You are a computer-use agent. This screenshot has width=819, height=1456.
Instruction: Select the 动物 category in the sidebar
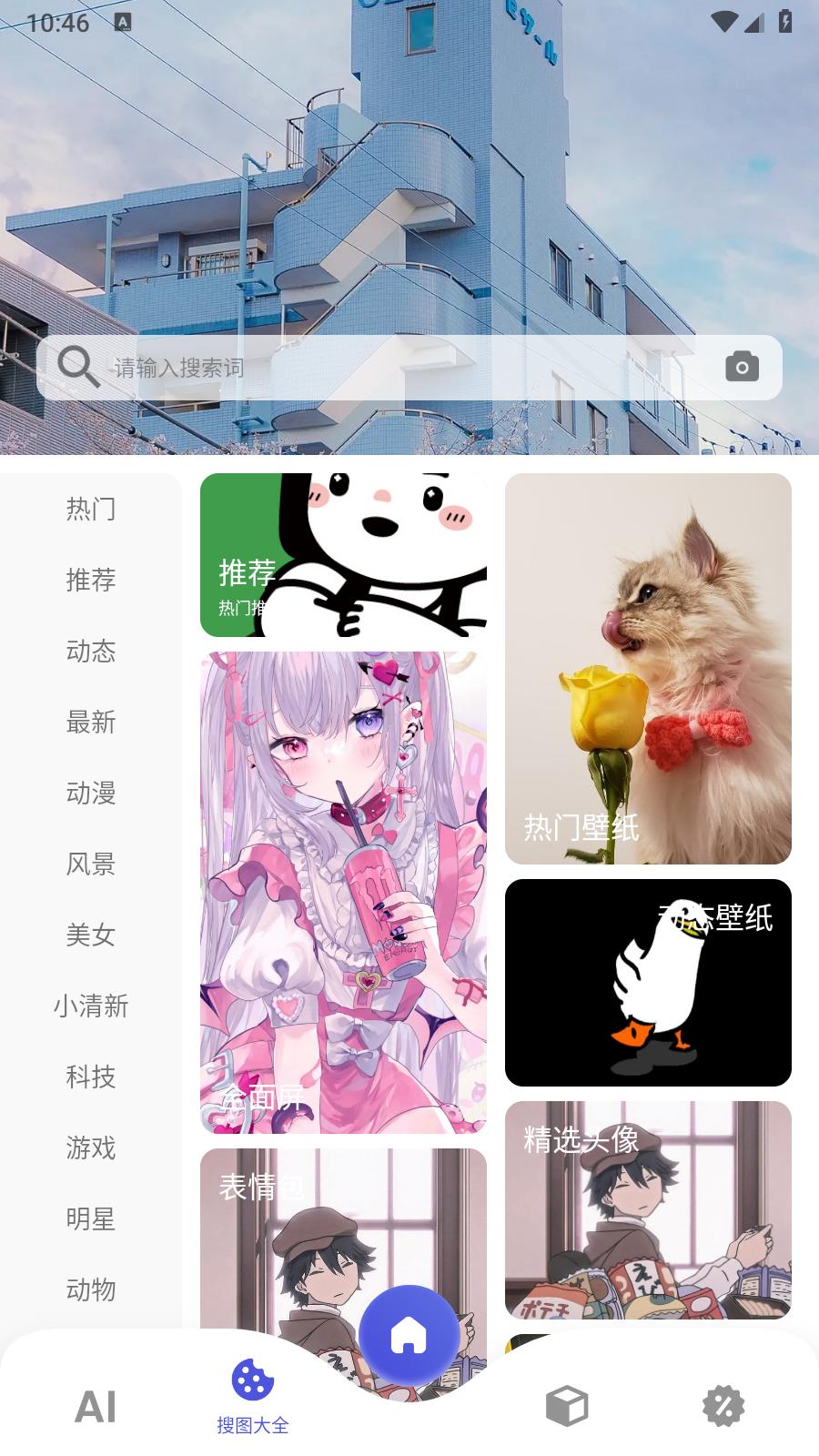point(90,1289)
